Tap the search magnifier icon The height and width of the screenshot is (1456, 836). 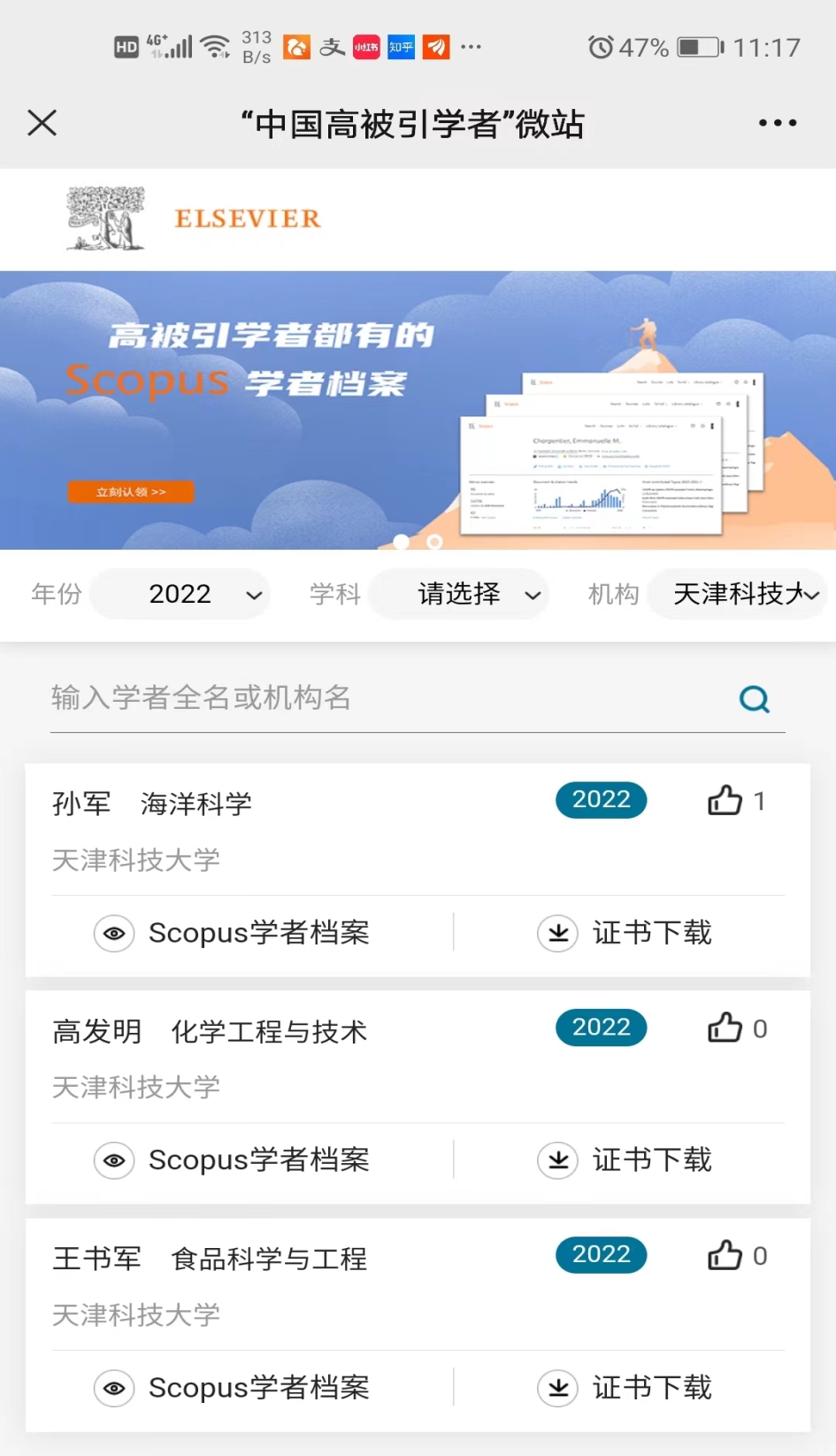pos(755,699)
